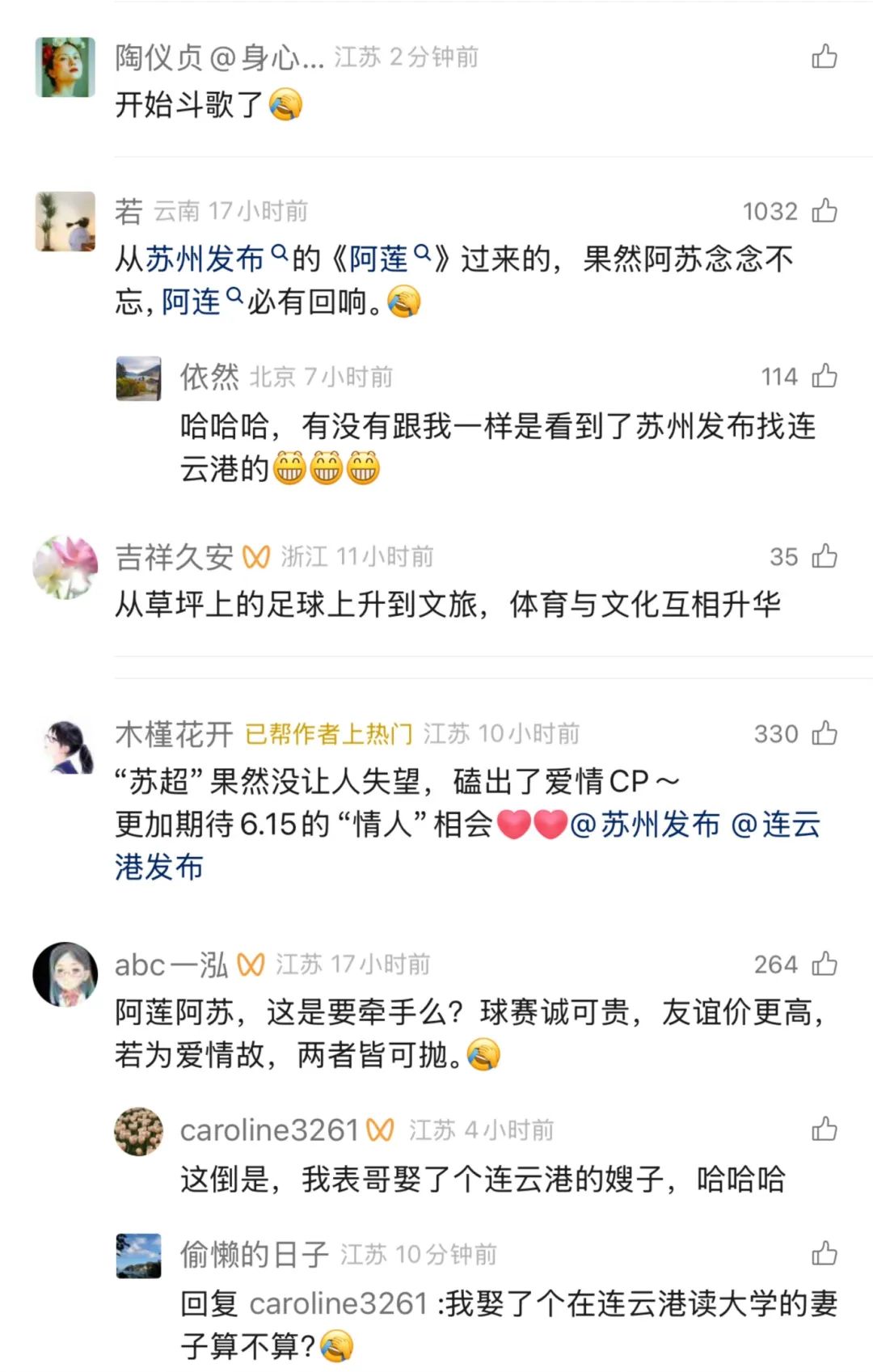This screenshot has height=1372, width=873.
Task: Open 吉祥久安's profile avatar
Action: click(x=65, y=567)
